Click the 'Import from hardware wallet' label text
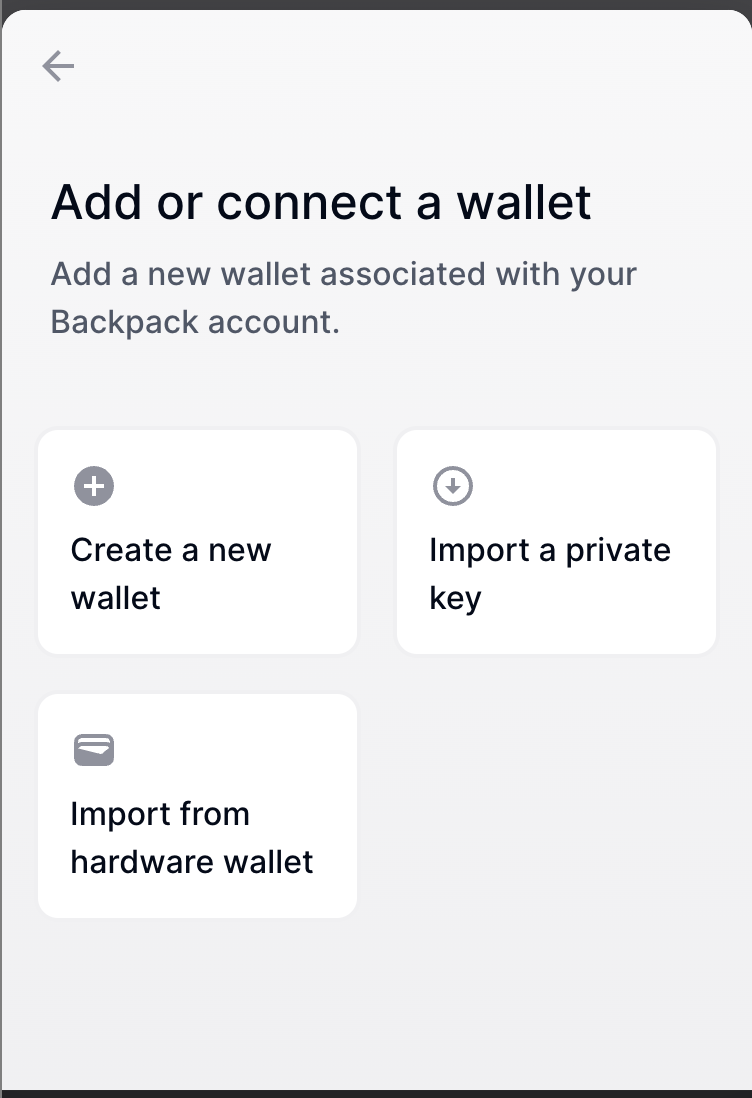The image size is (752, 1098). [191, 837]
